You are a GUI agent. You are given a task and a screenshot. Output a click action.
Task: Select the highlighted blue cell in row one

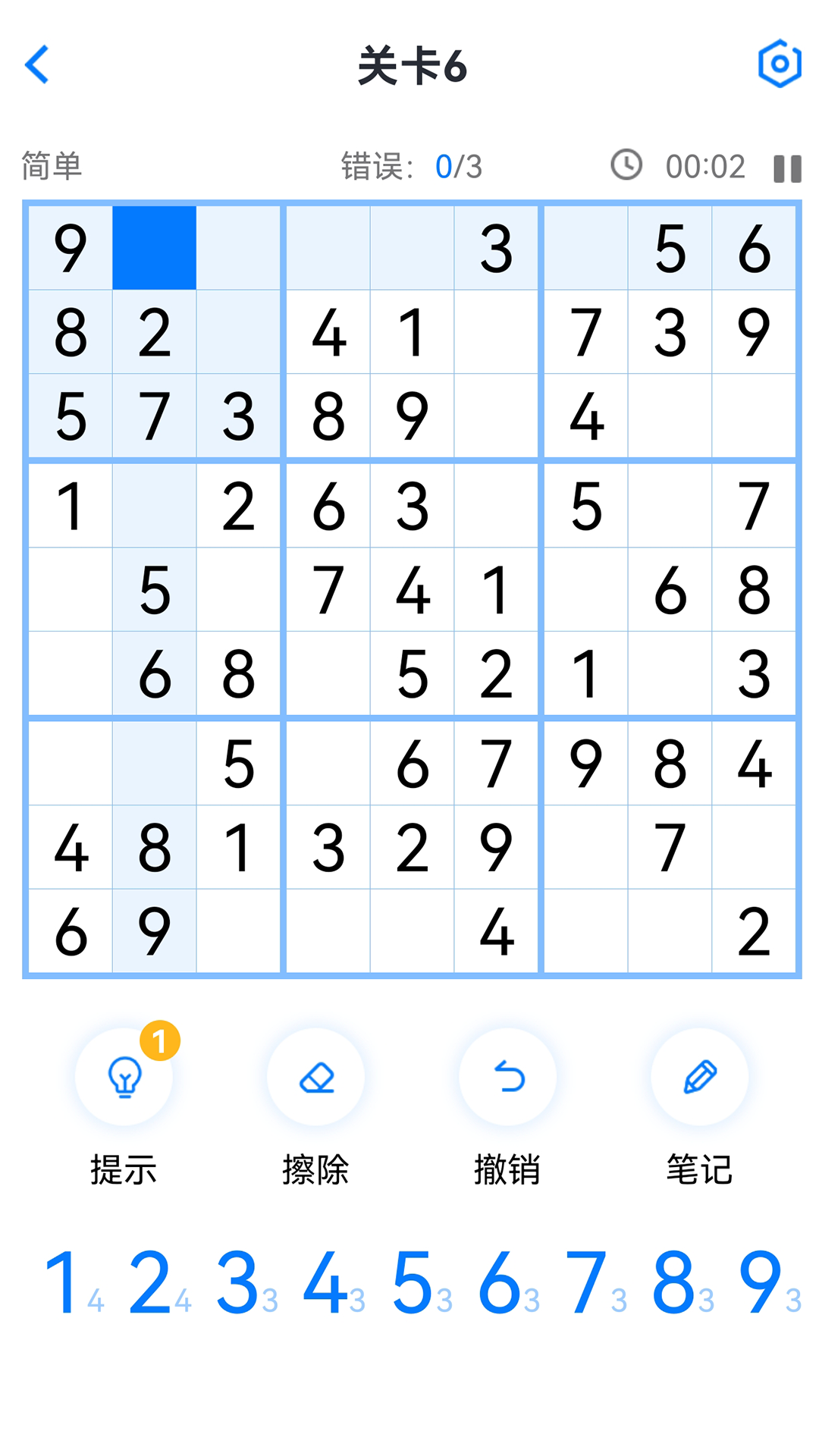[155, 248]
